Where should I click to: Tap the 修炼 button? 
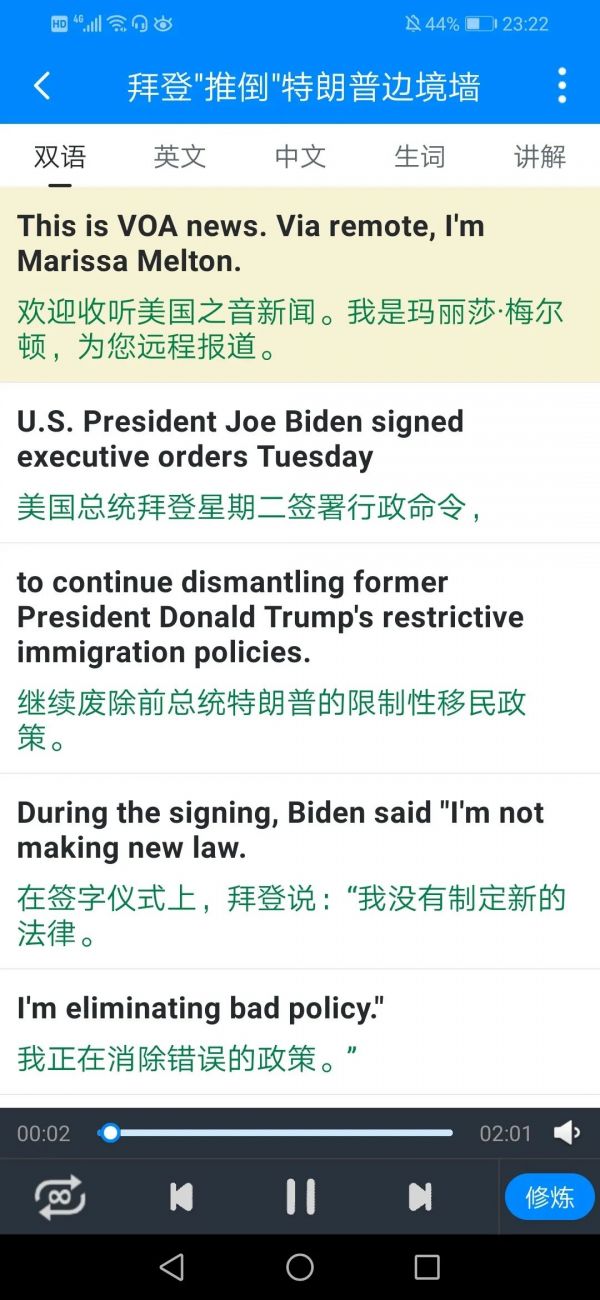550,1197
